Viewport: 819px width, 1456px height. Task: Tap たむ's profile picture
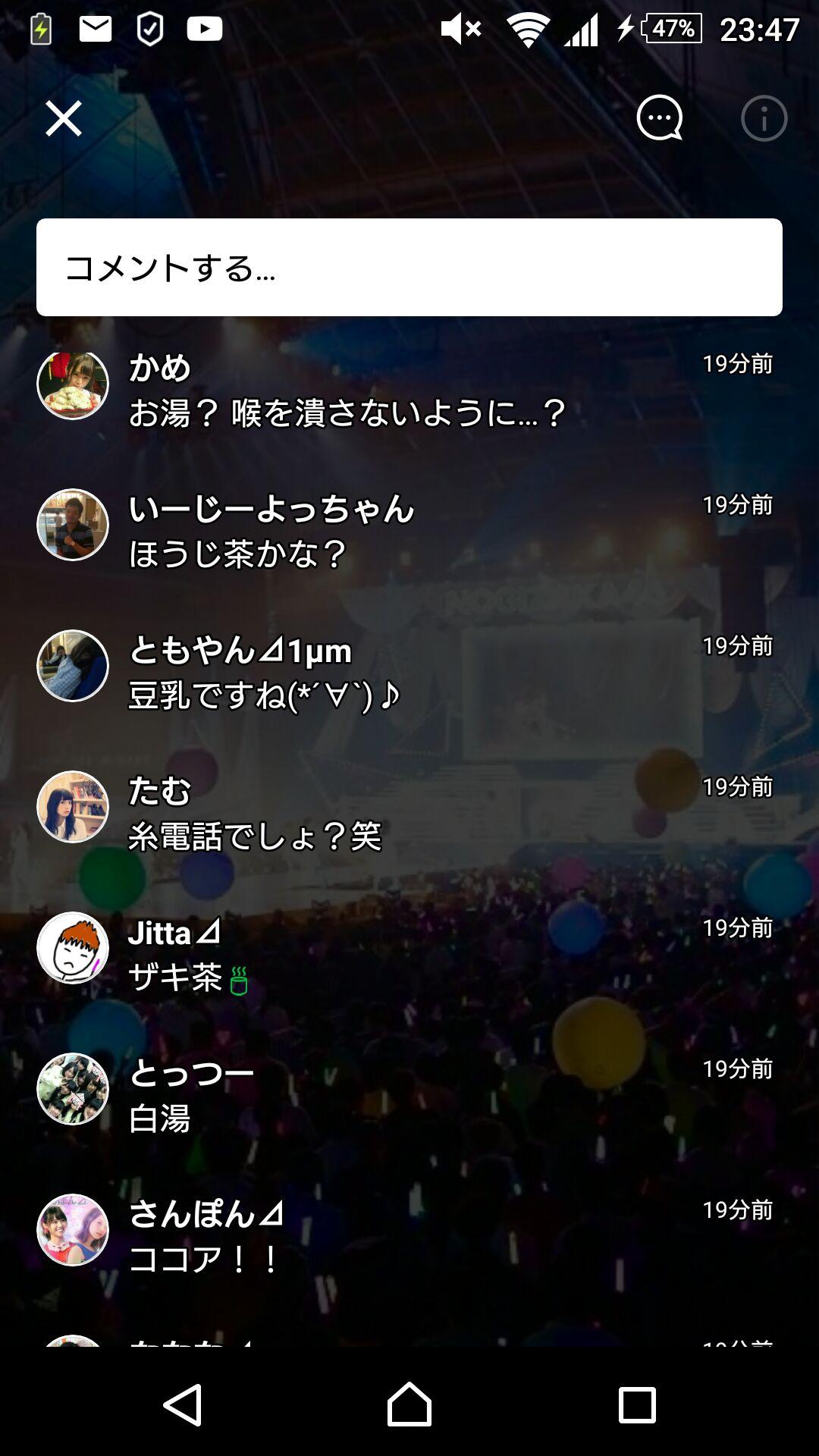pos(73,807)
